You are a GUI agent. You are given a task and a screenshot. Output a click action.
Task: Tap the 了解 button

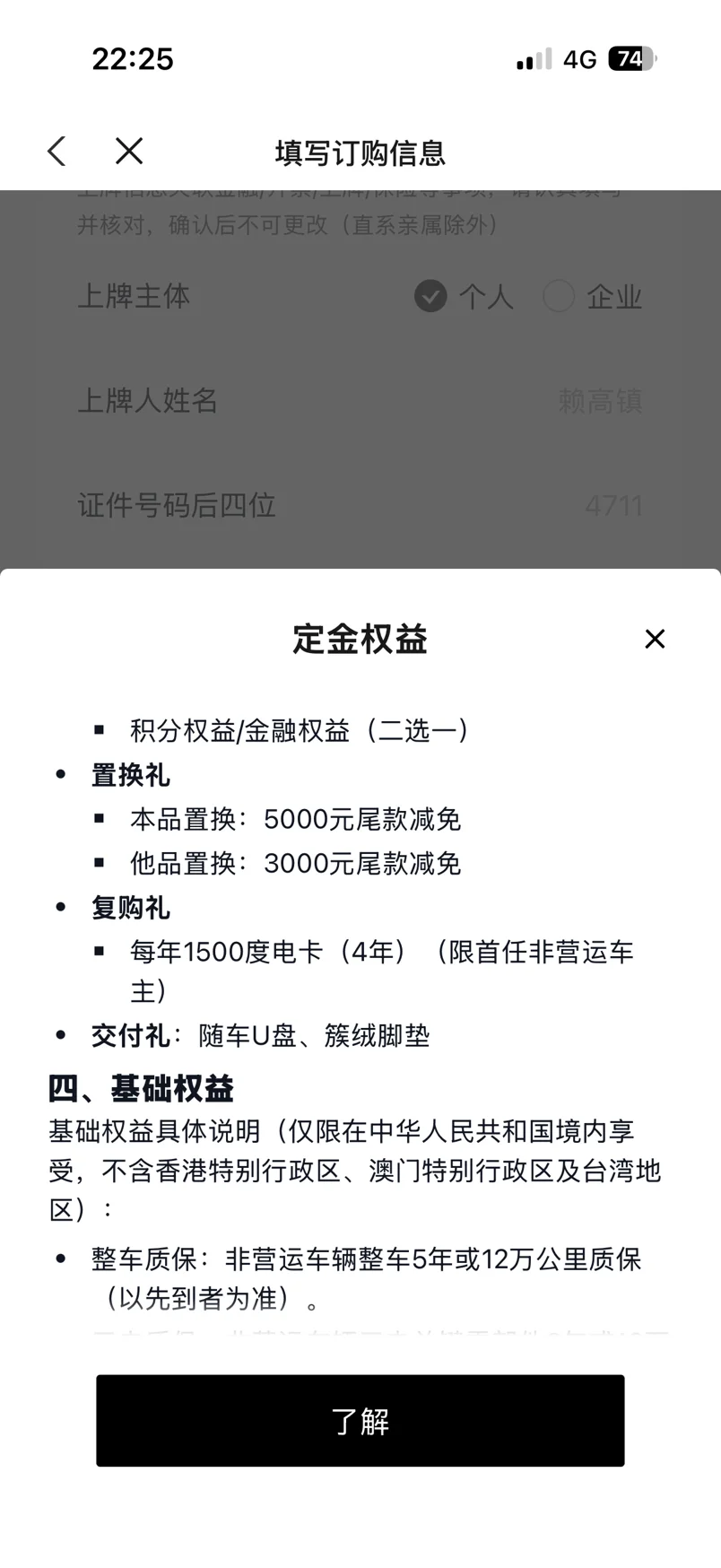[360, 1421]
